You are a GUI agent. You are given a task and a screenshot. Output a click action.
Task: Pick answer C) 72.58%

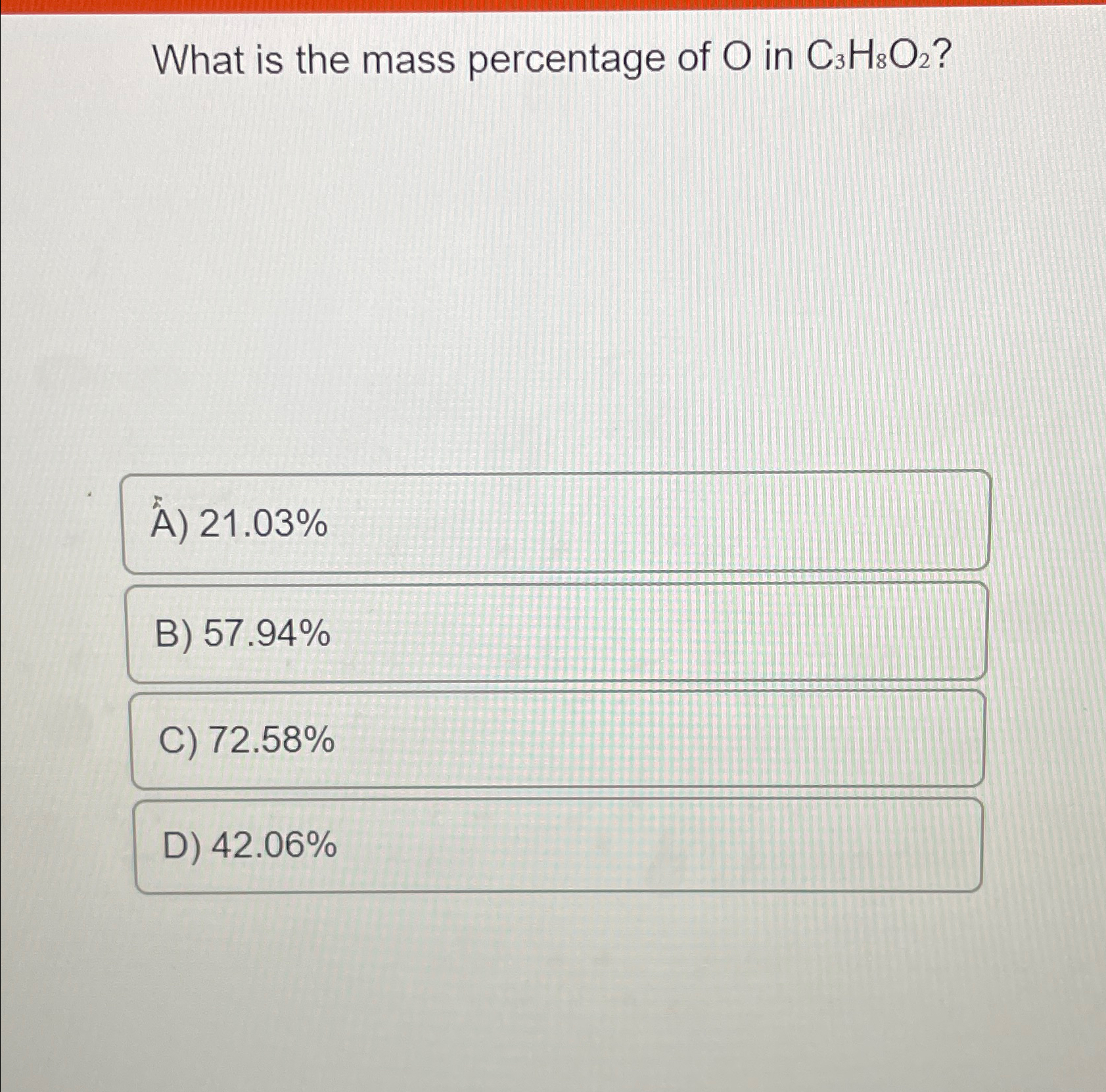(x=557, y=740)
